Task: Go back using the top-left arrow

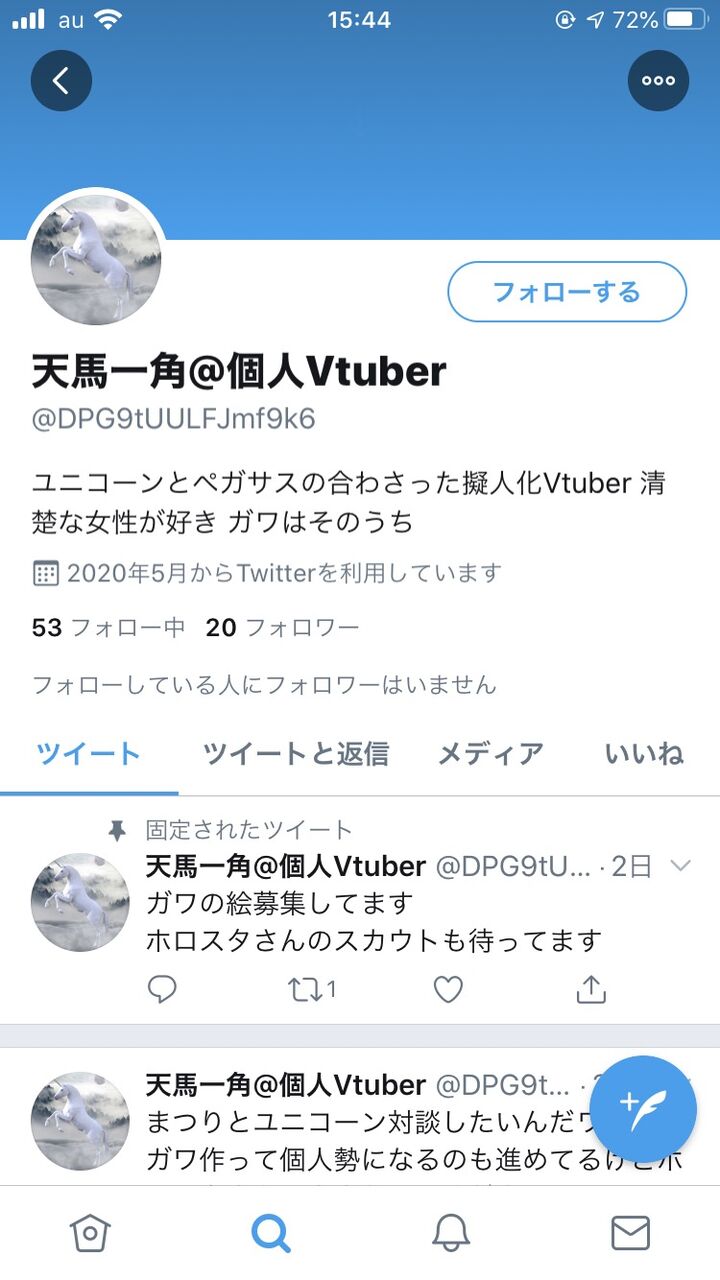Action: (x=61, y=81)
